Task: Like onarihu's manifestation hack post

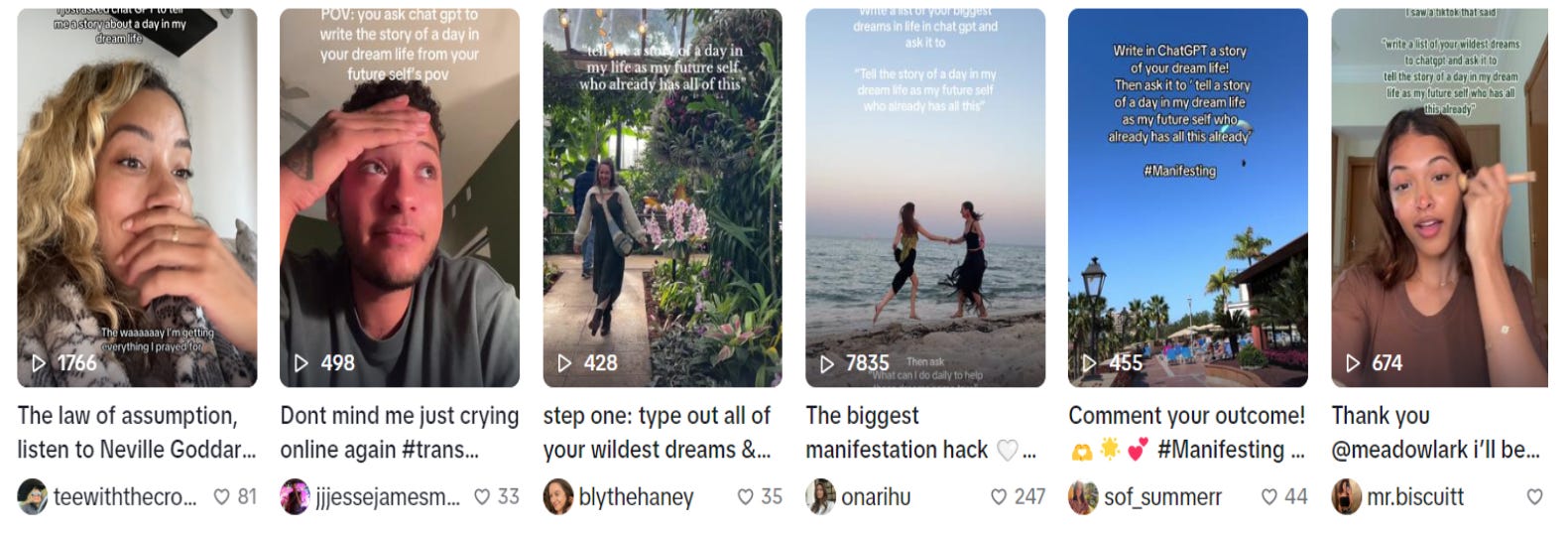Action: point(999,497)
